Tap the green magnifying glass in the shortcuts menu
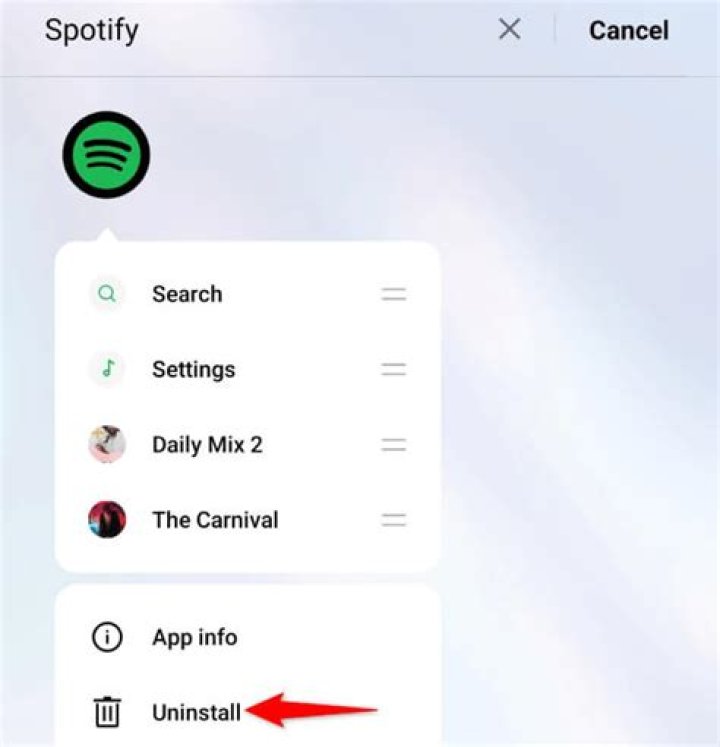The width and height of the screenshot is (720, 747). [106, 293]
